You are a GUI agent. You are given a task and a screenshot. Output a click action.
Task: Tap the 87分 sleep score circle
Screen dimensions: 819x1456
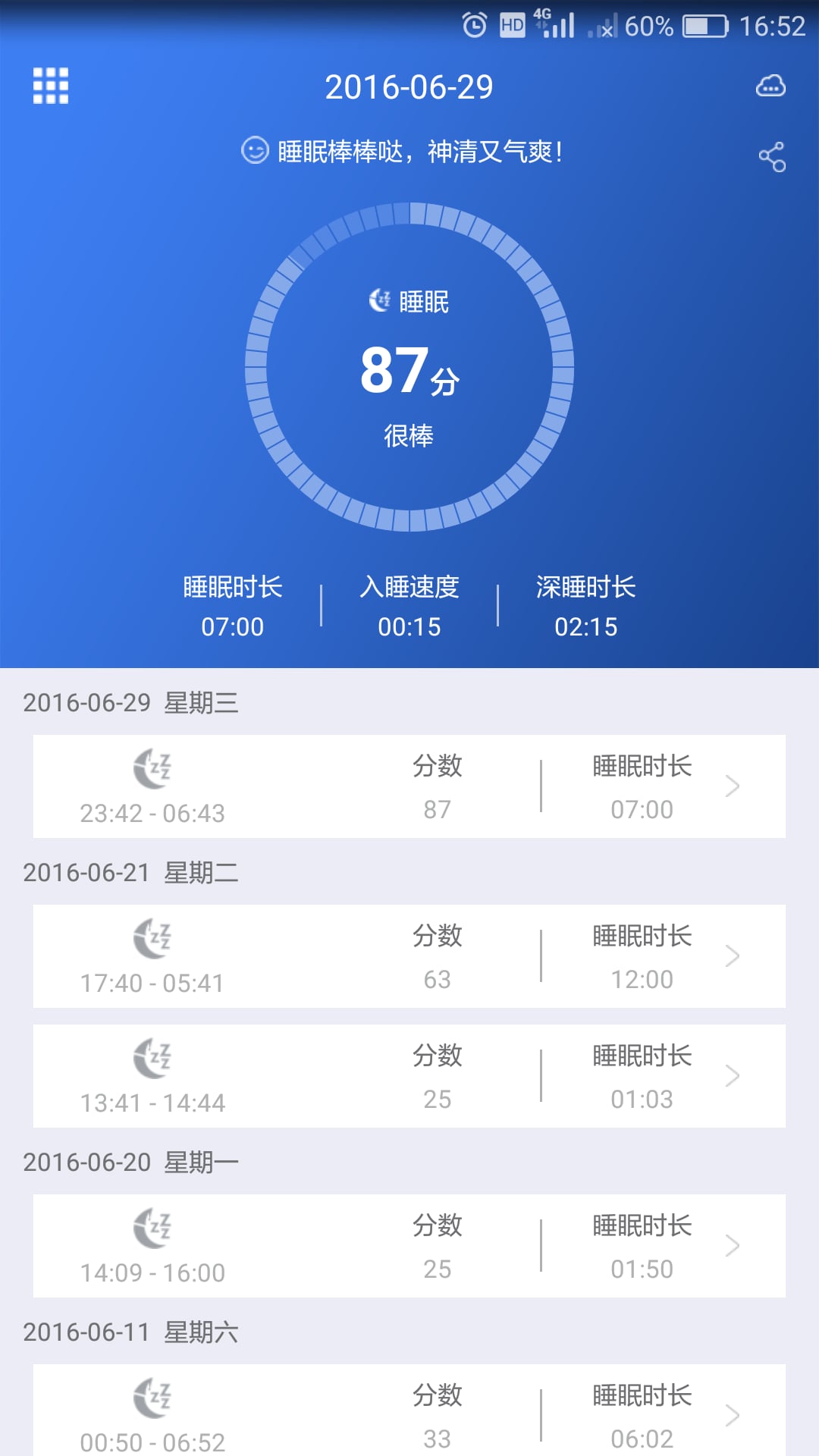pos(409,367)
